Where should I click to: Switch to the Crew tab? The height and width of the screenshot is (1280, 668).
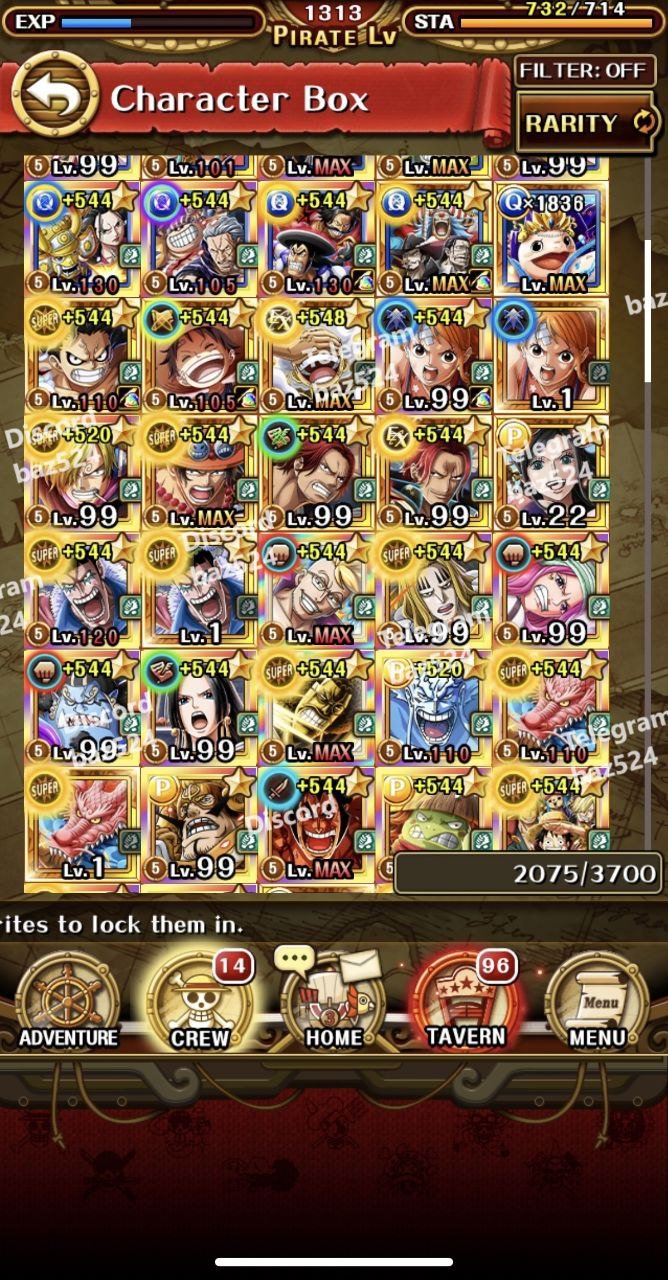(200, 1000)
